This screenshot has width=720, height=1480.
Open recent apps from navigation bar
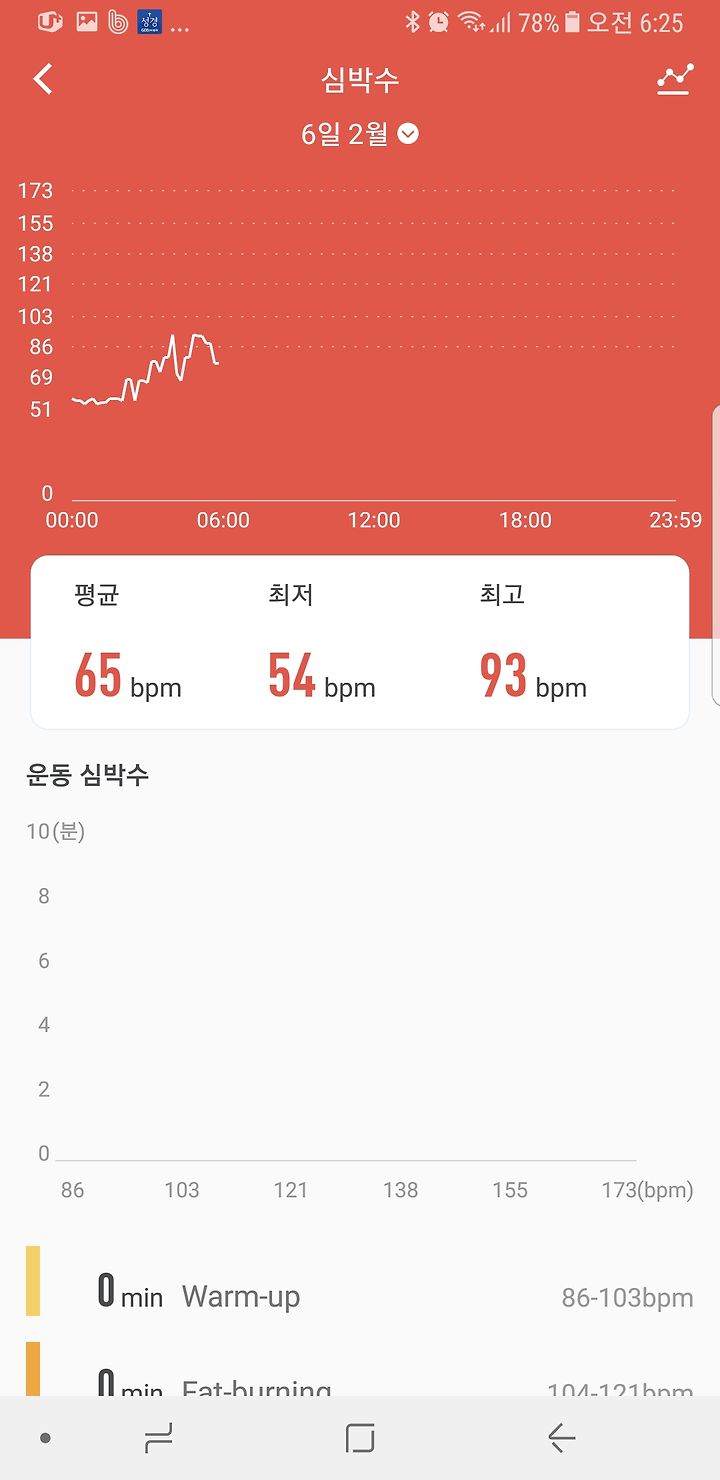(x=158, y=1438)
